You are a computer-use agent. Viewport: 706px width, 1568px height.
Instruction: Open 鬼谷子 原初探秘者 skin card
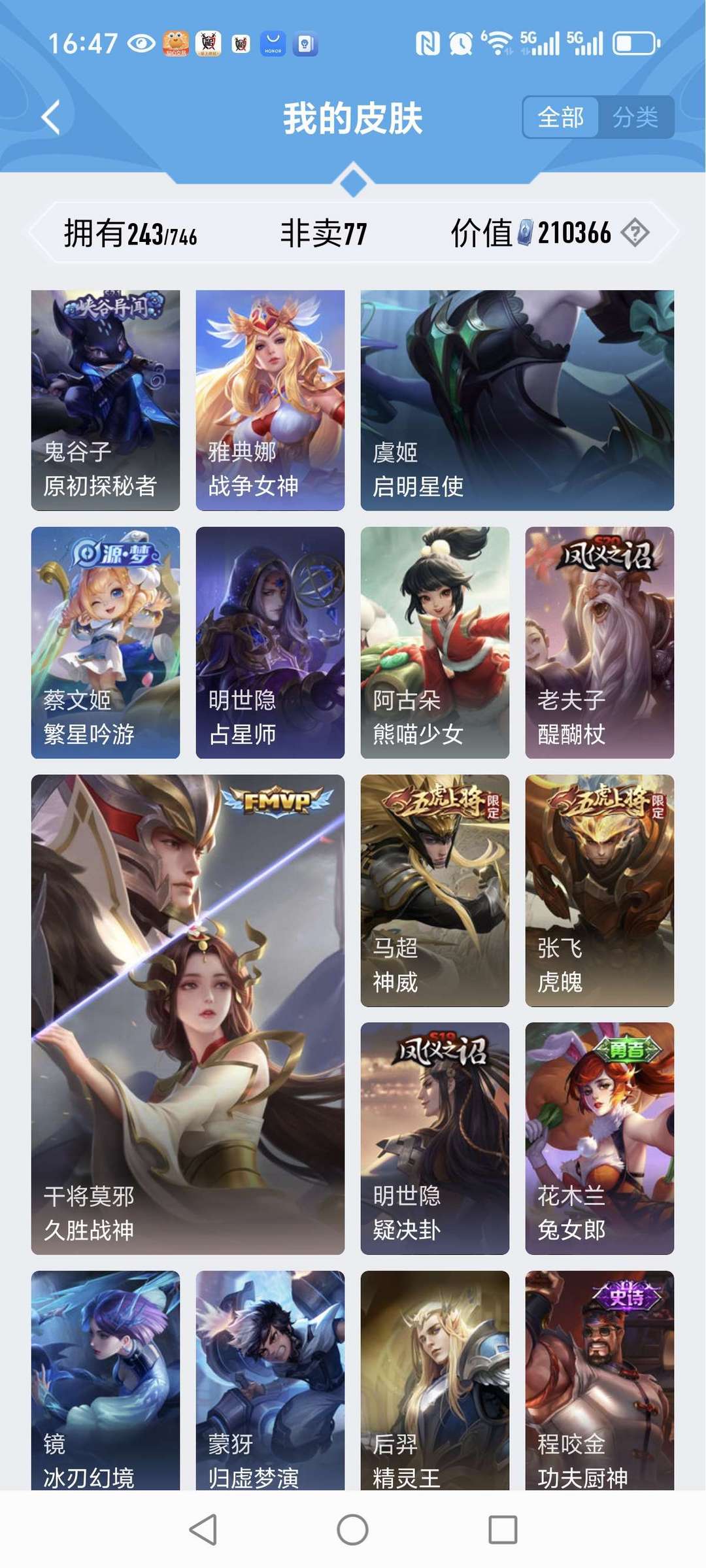tap(105, 400)
